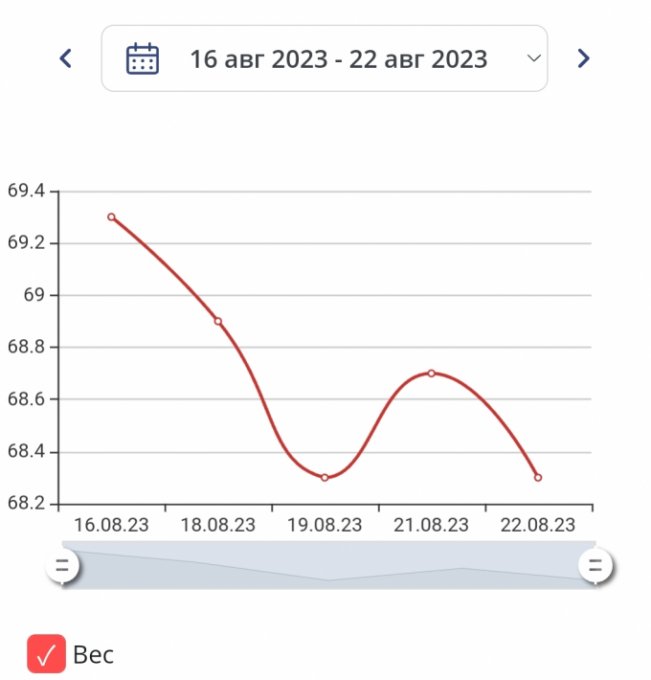Select the 18.08.23 data point
The image size is (651, 680).
pyautogui.click(x=218, y=321)
